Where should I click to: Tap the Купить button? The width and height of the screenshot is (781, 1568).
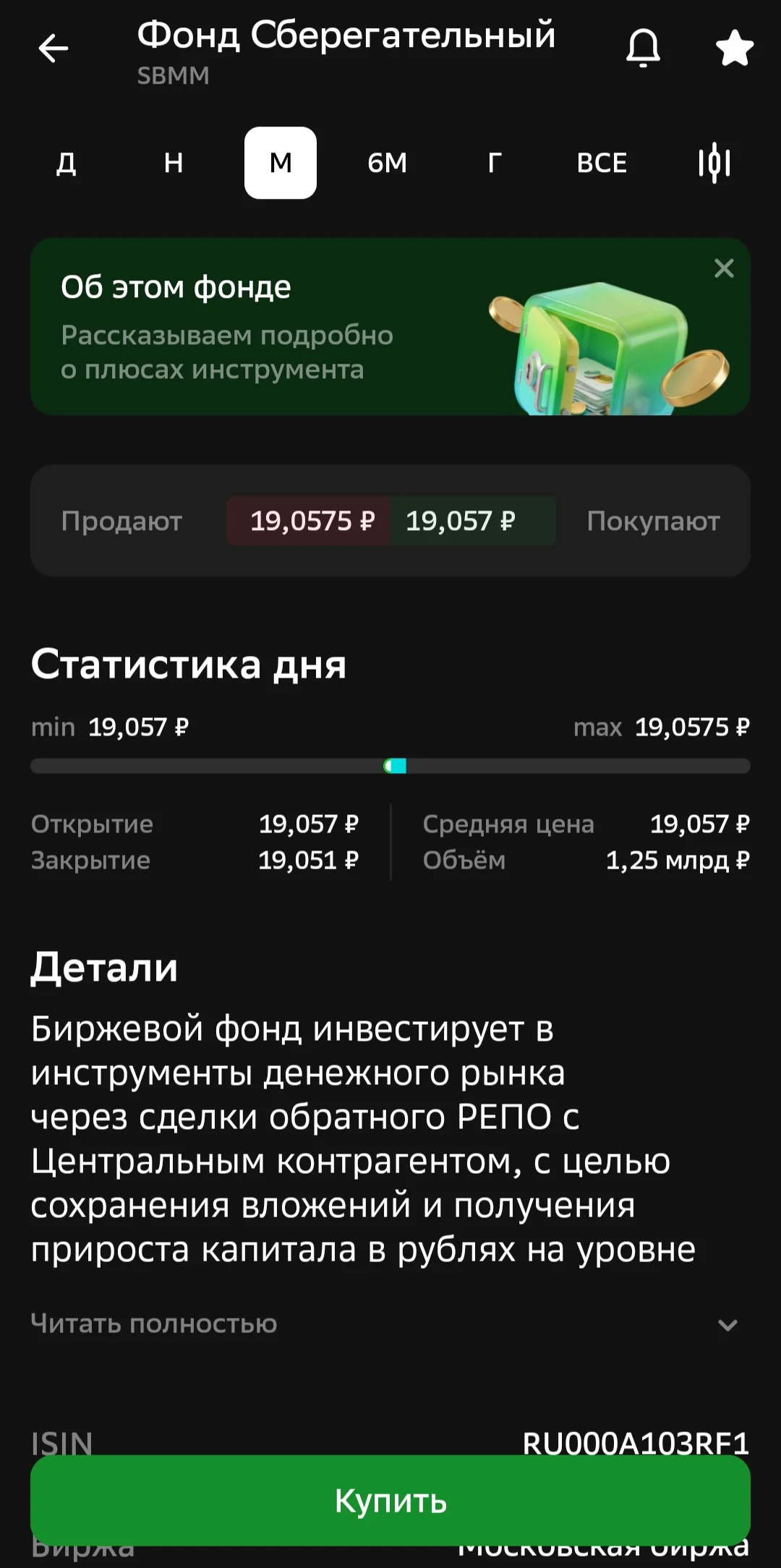(390, 1501)
